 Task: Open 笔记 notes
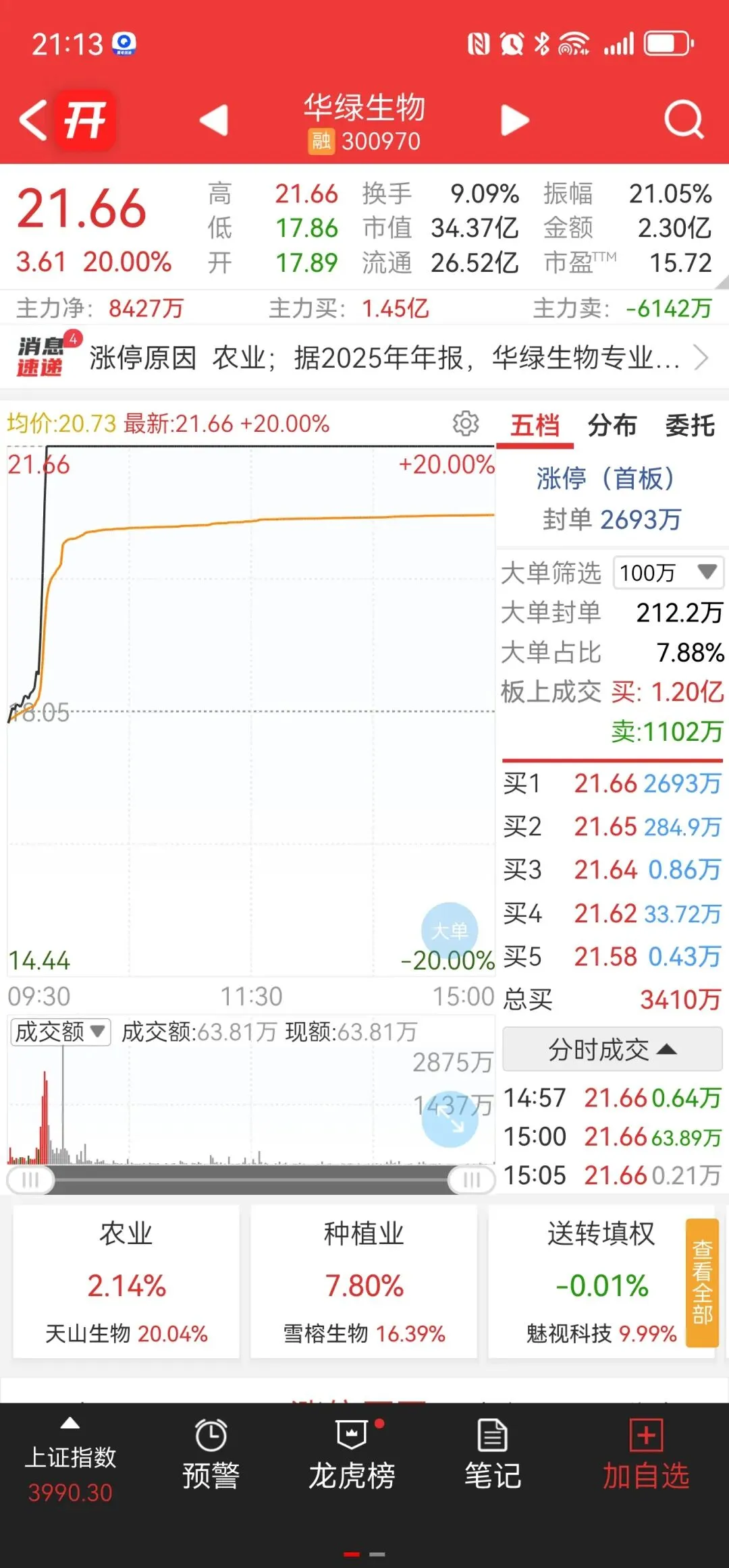493,1456
